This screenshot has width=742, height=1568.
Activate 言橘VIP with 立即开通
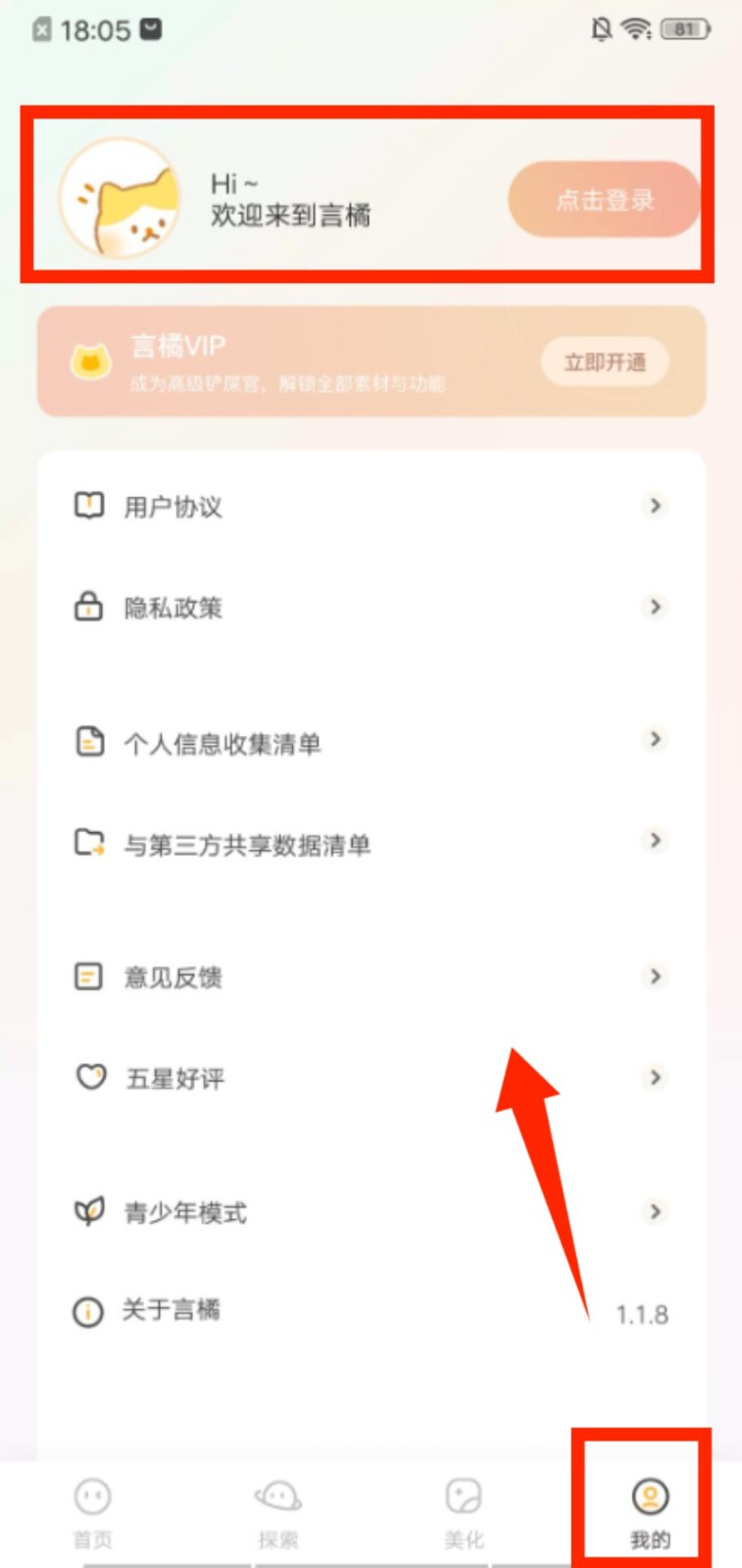point(605,363)
